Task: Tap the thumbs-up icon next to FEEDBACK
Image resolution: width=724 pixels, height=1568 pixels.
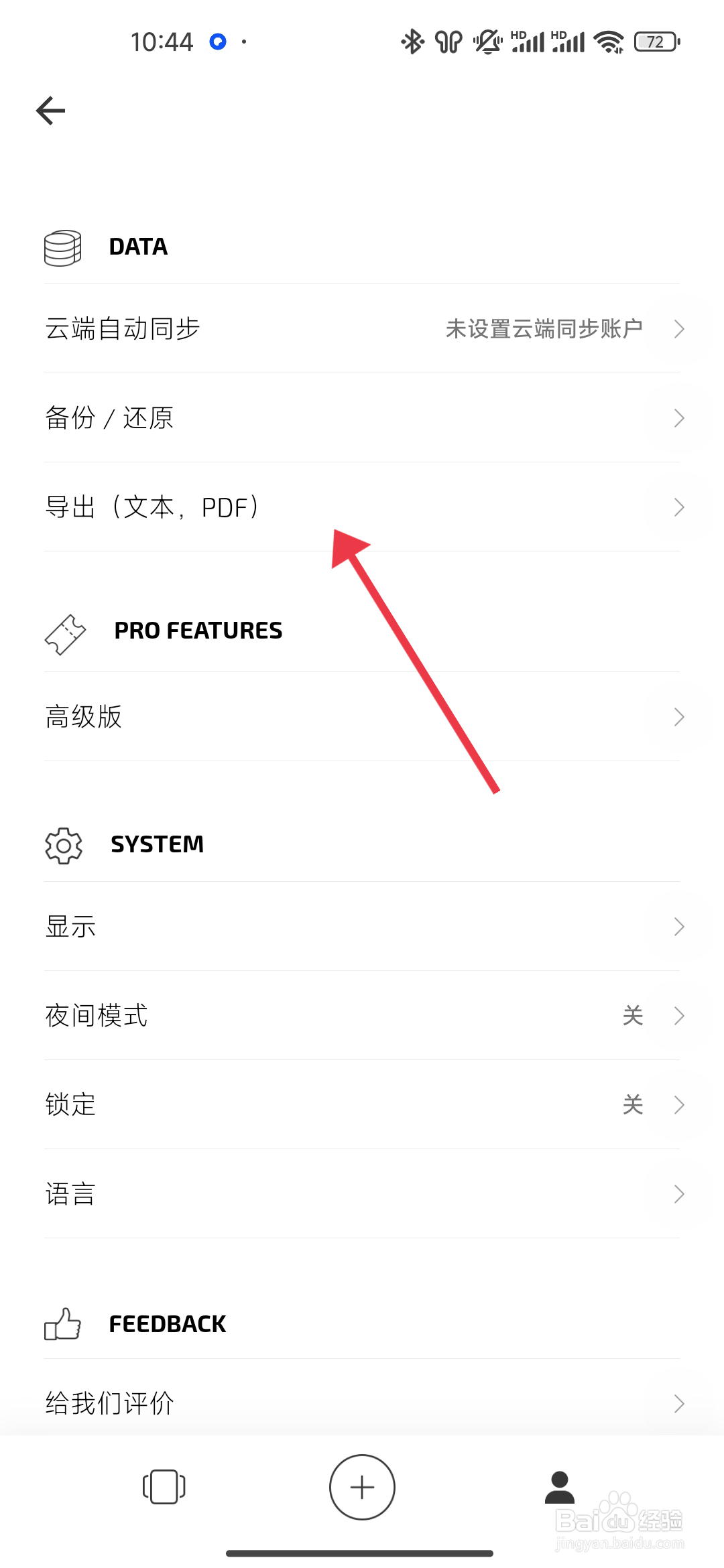Action: coord(64,1323)
